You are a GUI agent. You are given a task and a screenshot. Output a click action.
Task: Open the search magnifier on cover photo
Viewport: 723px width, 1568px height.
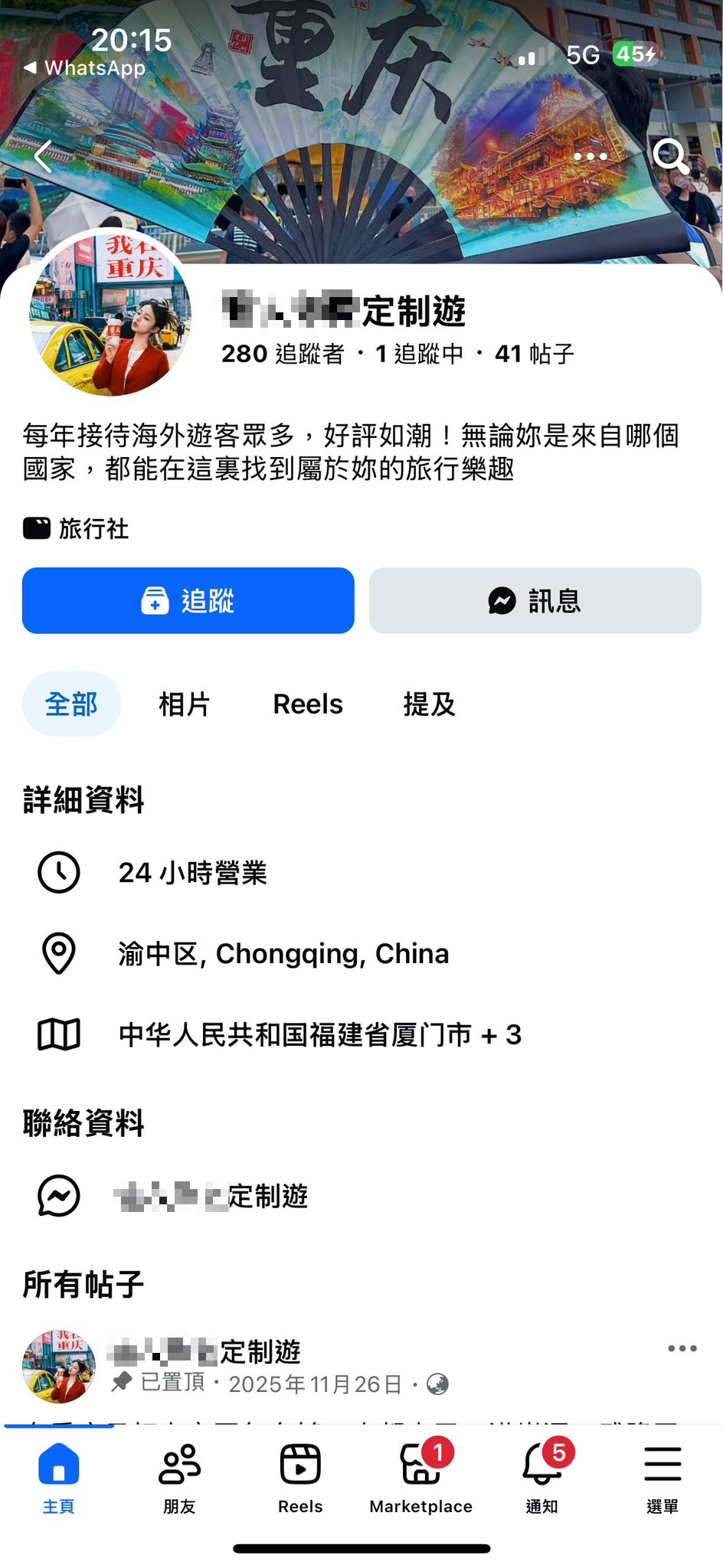671,156
